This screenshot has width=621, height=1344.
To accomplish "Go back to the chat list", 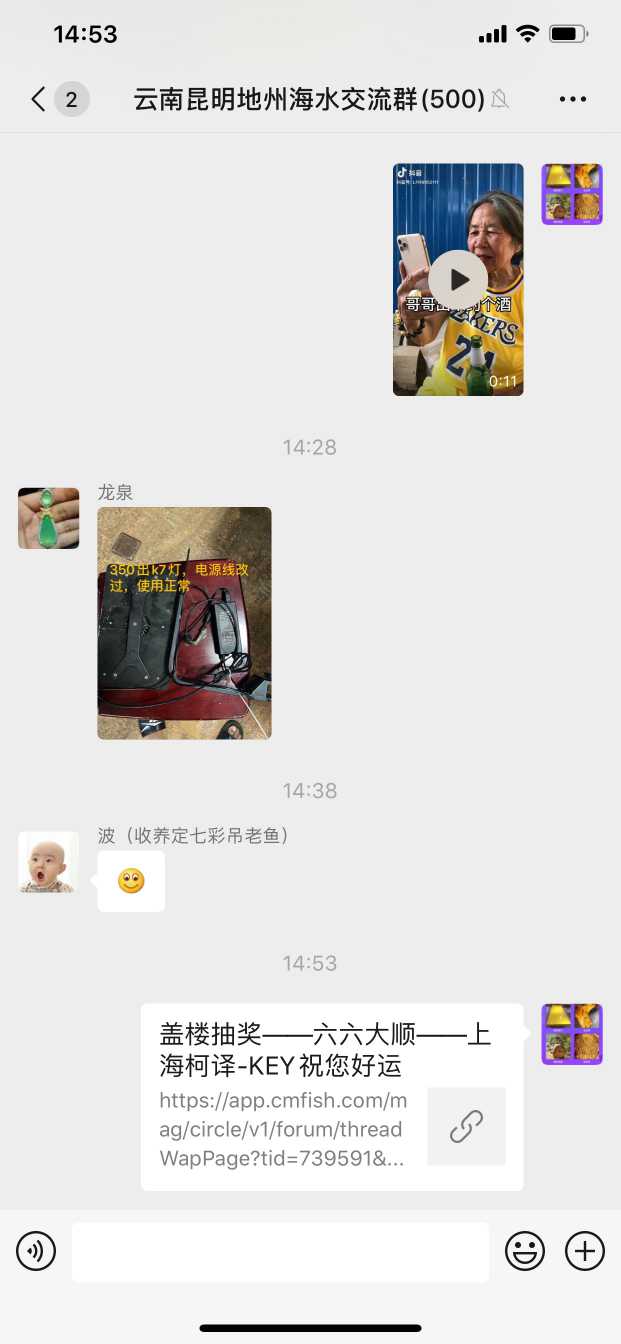I will [38, 99].
